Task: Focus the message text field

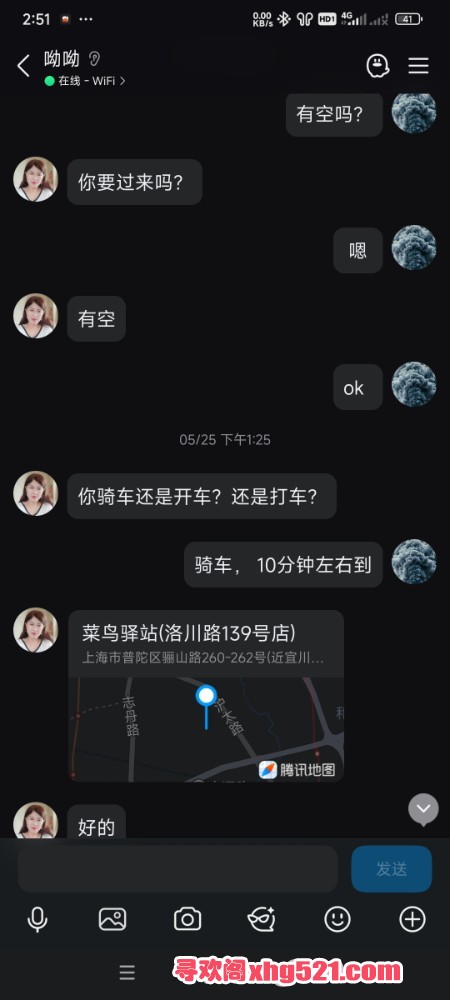Action: click(178, 869)
